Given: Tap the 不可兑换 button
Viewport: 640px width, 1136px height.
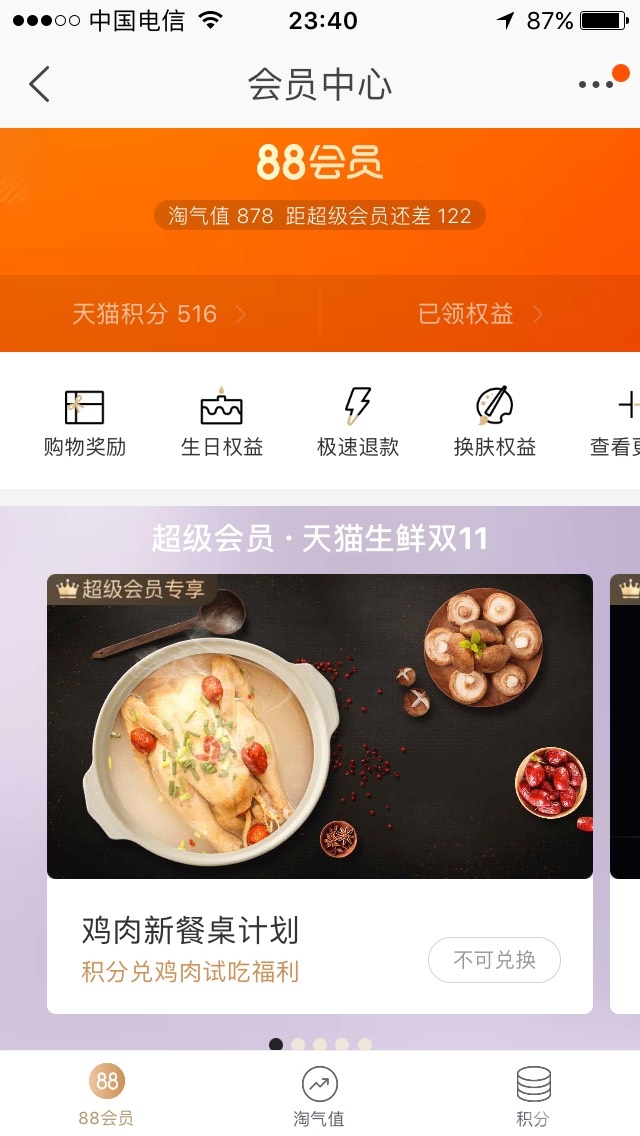Looking at the screenshot, I should 494,960.
